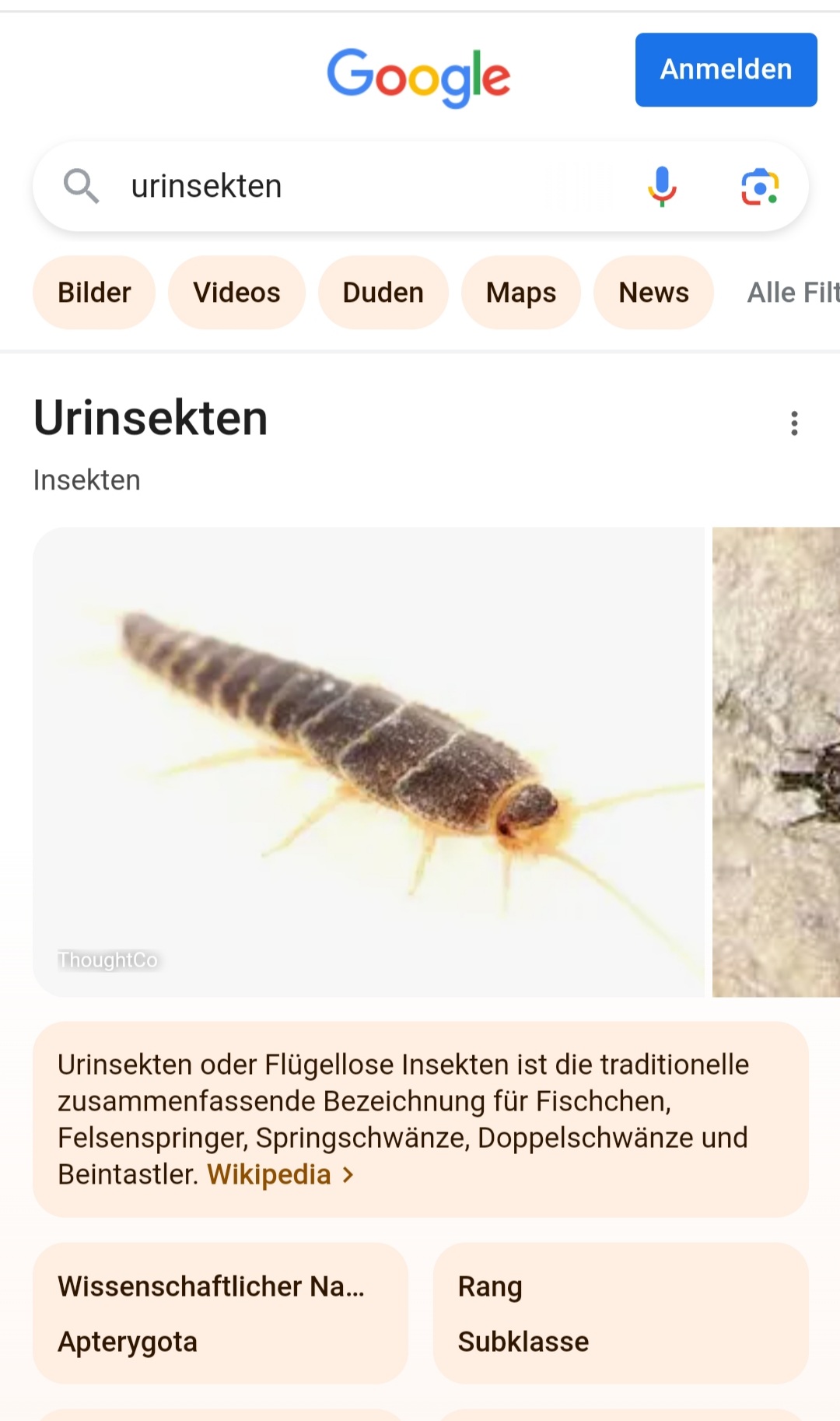The height and width of the screenshot is (1421, 840).
Task: Open the Wissenschaftlicher Name Apterygota card
Action: (221, 1313)
